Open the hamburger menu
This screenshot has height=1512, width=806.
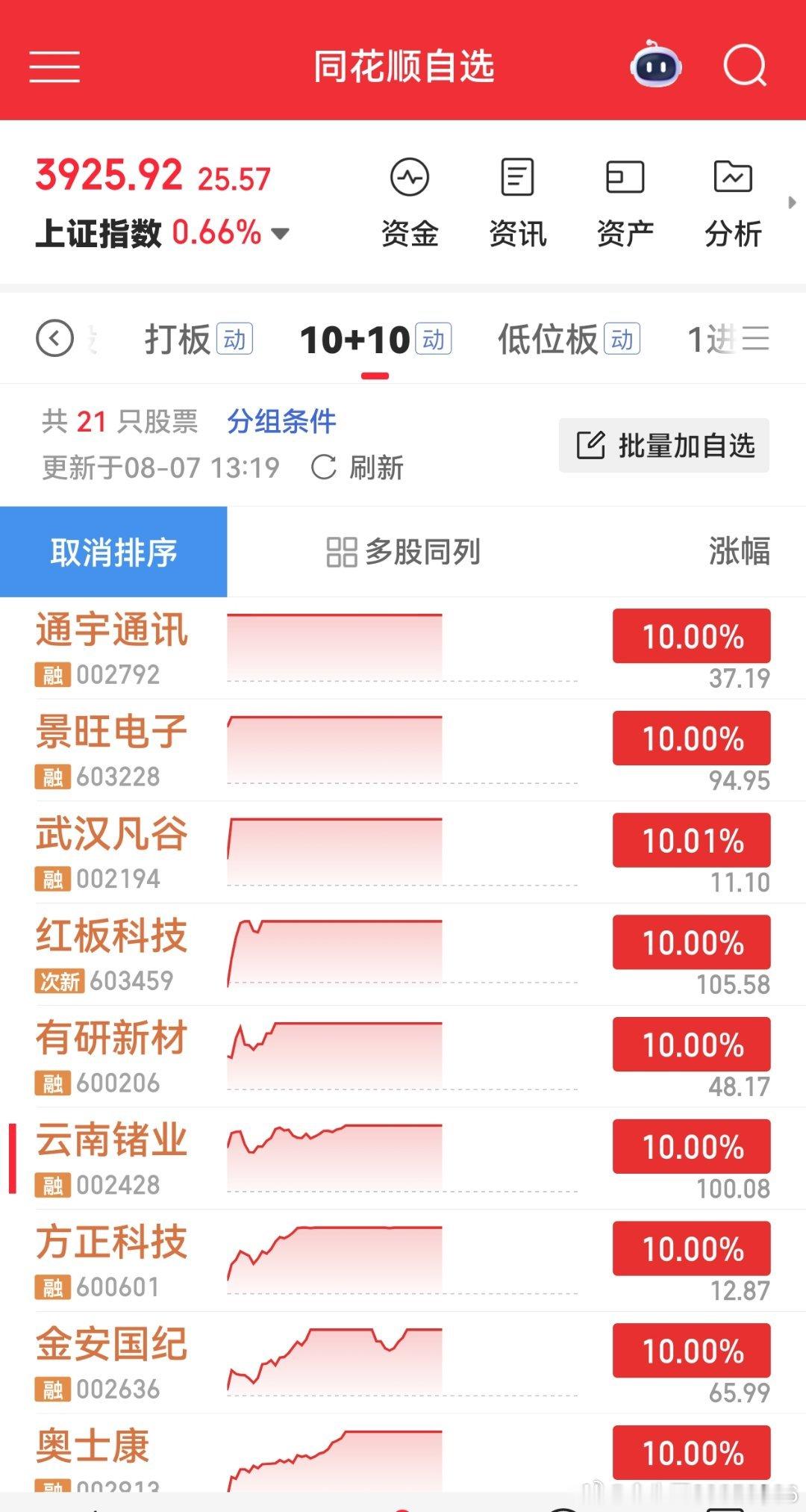[54, 67]
